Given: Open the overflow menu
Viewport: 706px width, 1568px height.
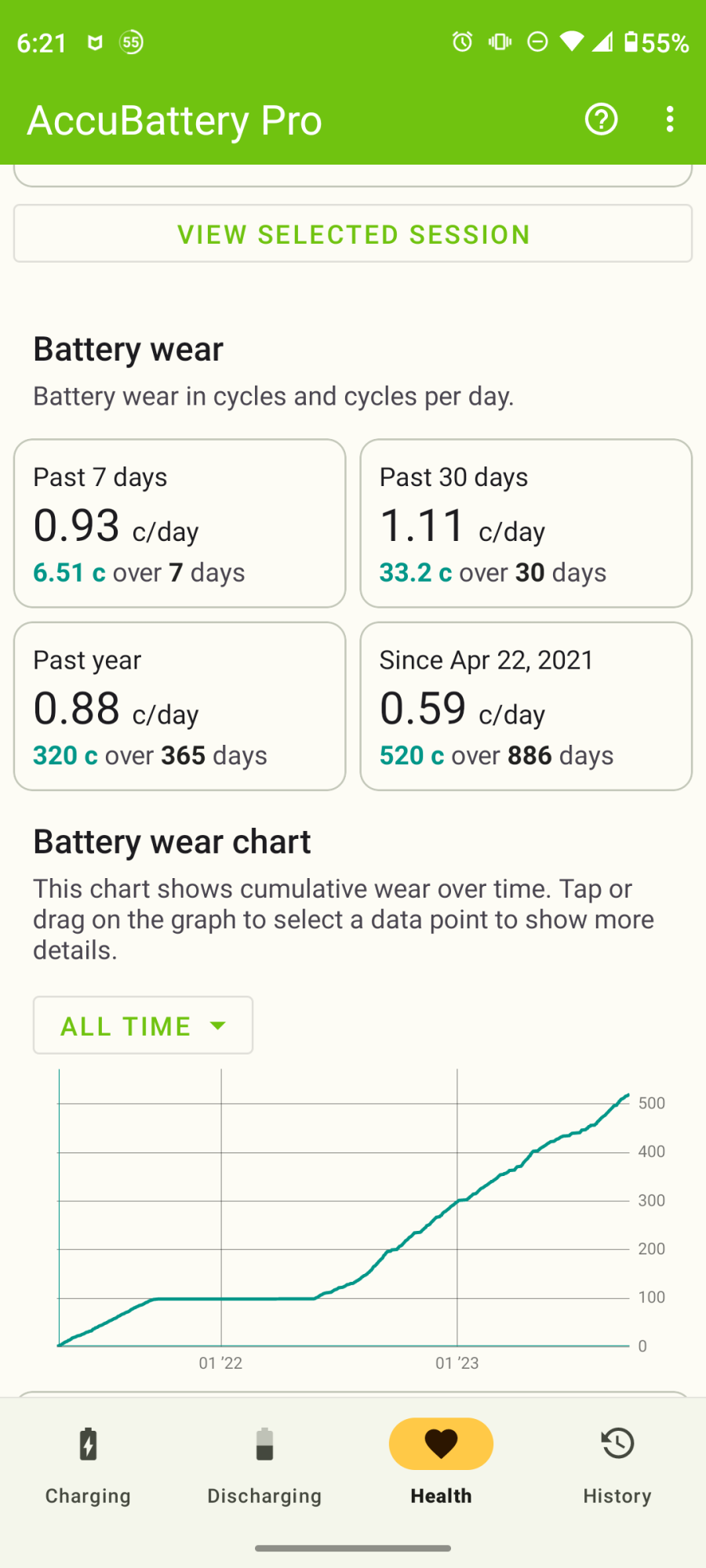Looking at the screenshot, I should pos(669,119).
